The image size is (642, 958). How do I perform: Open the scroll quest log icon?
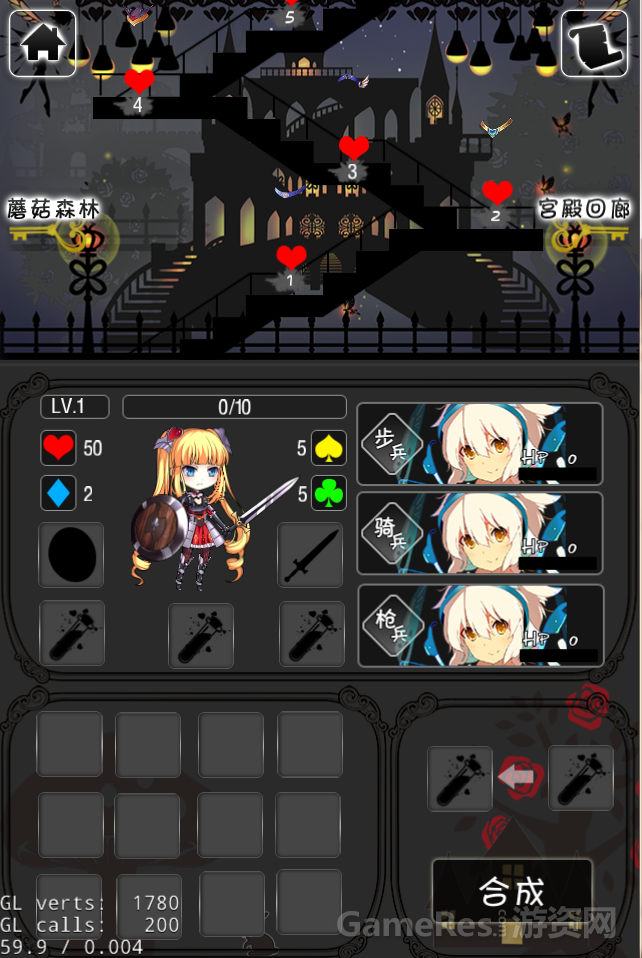[x=594, y=43]
